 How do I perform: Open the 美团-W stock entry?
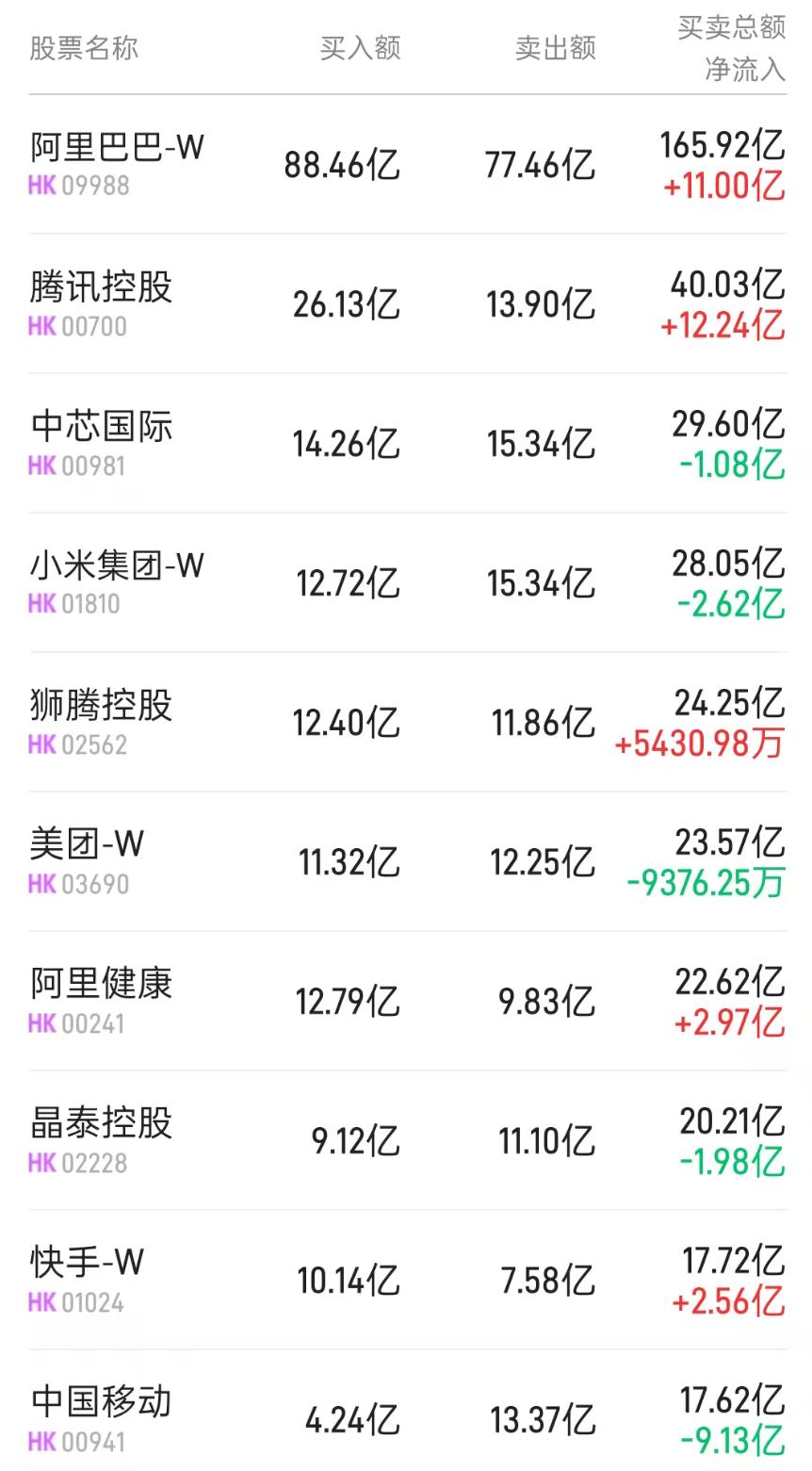(87, 845)
